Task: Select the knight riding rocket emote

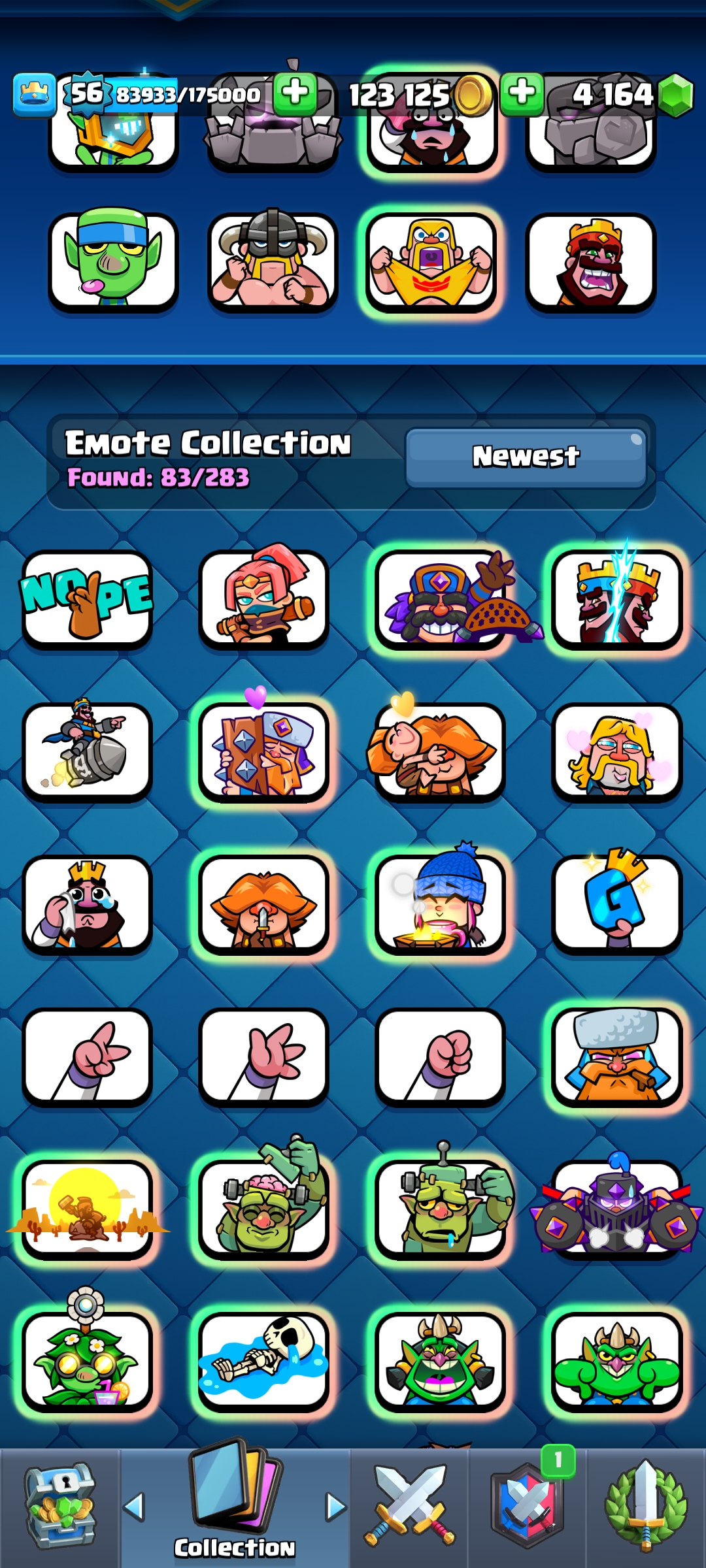Action: point(87,751)
